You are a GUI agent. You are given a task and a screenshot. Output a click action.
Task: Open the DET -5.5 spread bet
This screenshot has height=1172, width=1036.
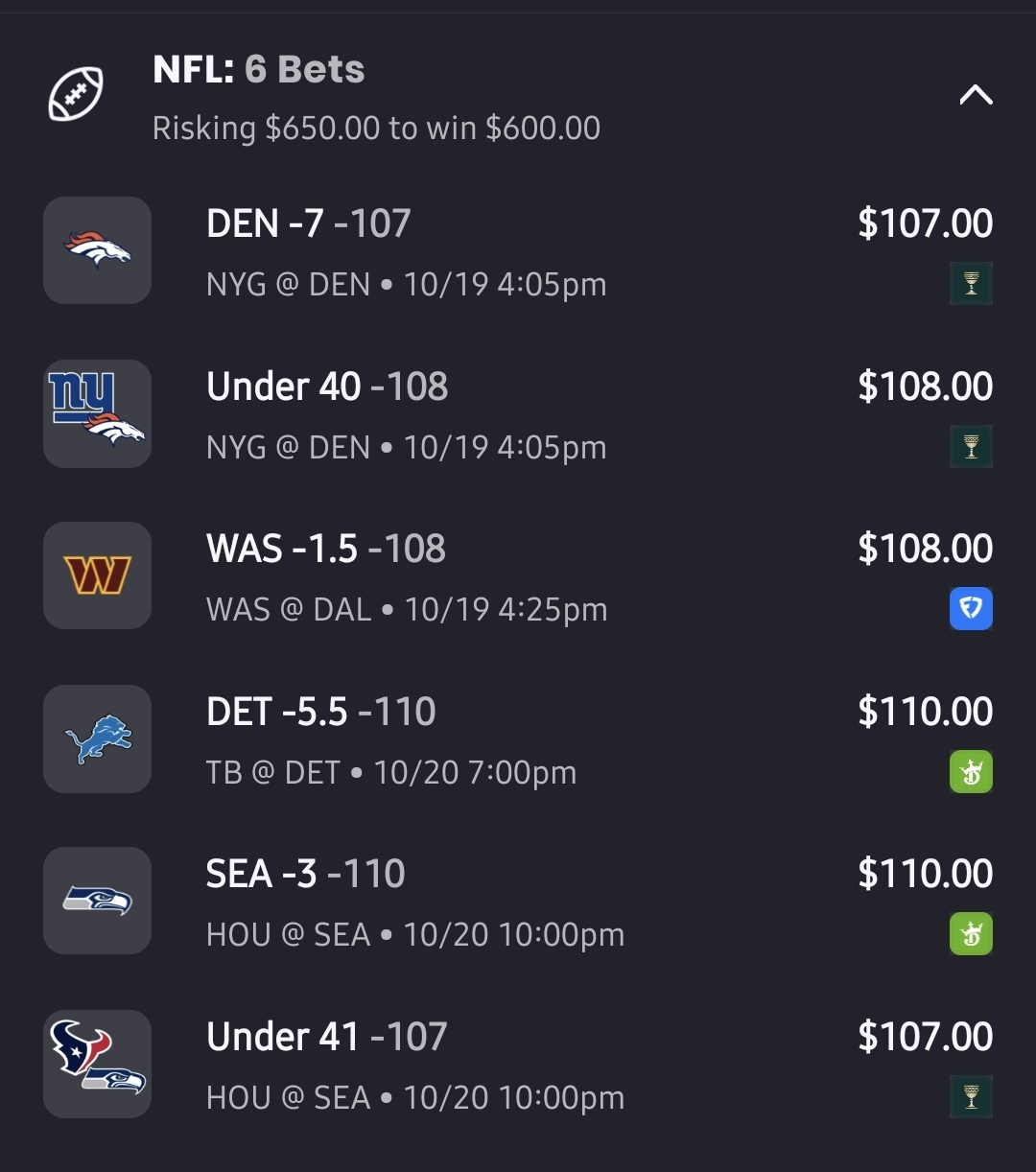click(x=321, y=711)
